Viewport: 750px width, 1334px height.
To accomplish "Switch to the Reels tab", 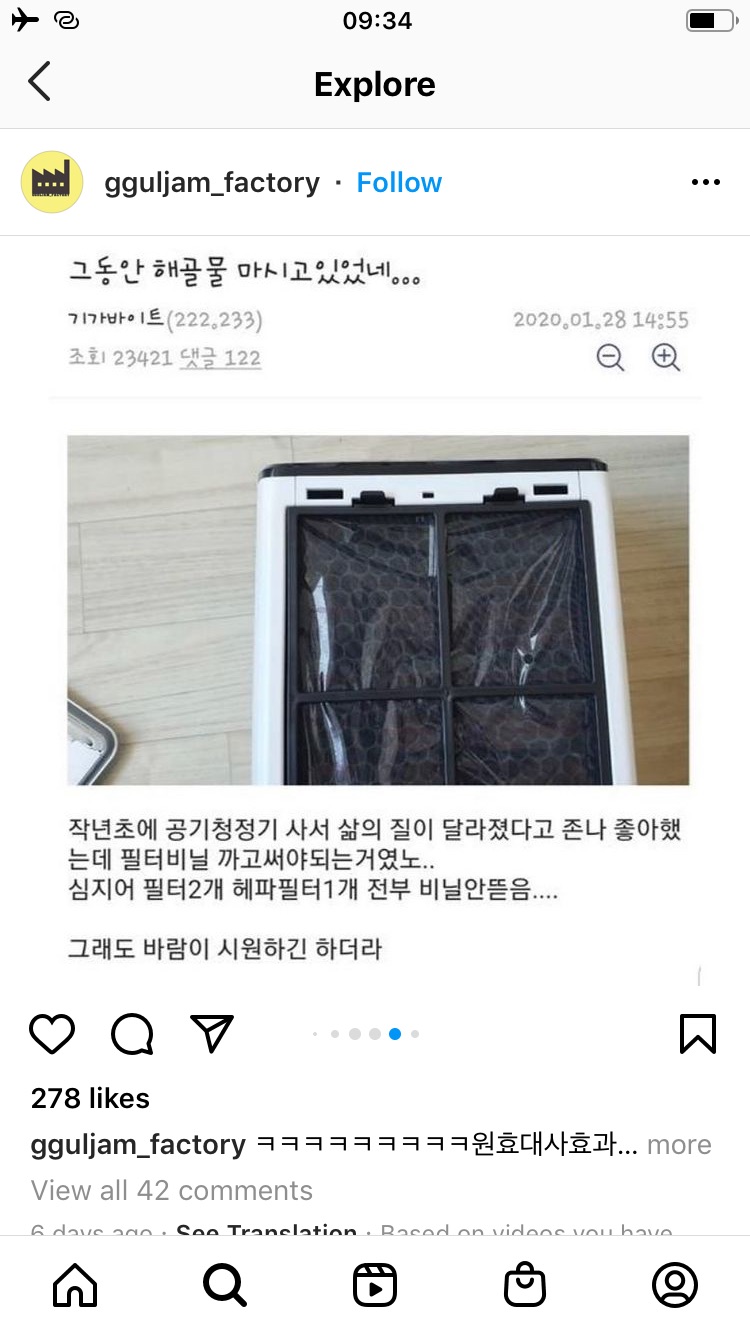I will pos(375,1285).
